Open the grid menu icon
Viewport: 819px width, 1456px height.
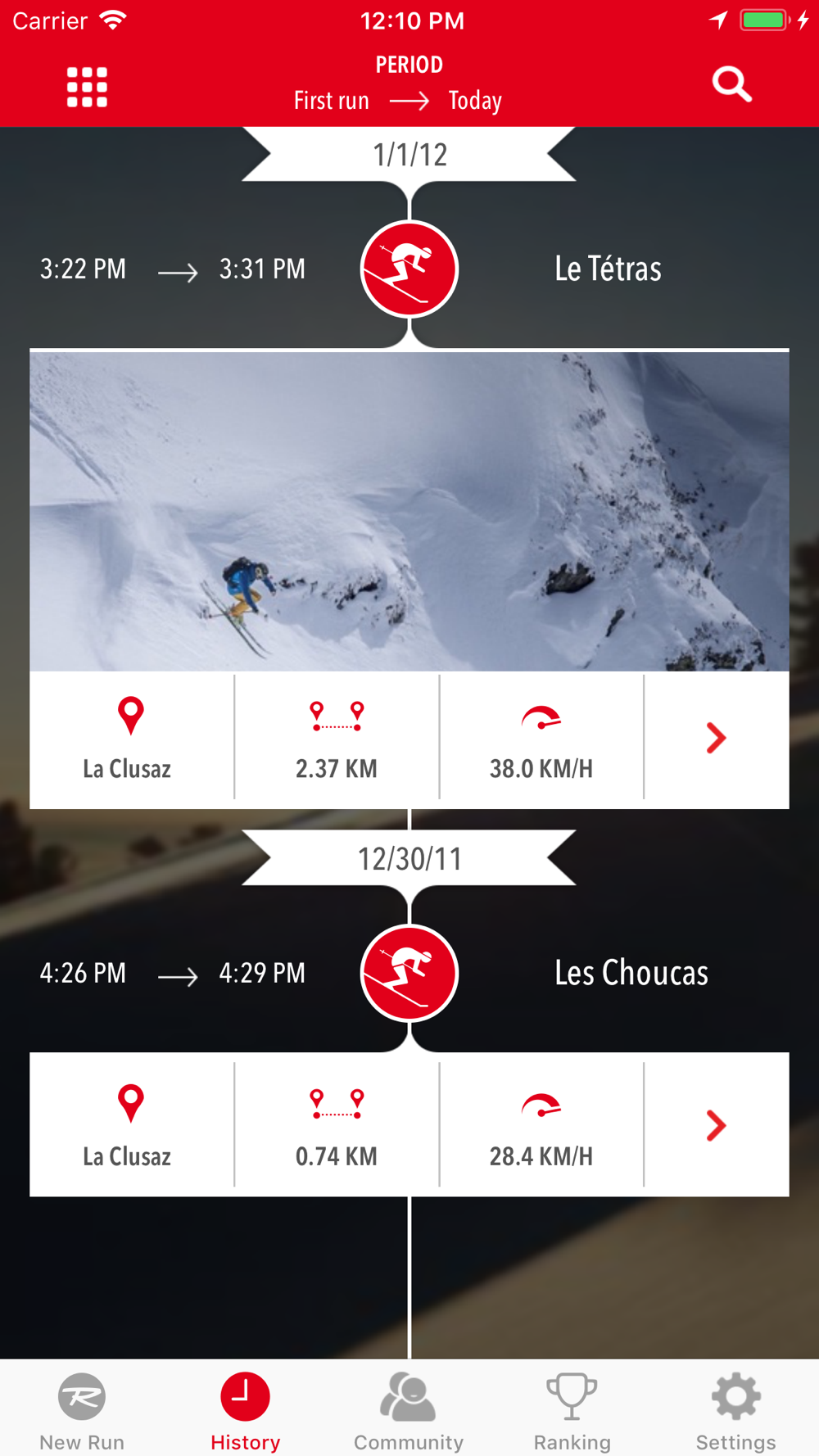tap(87, 87)
